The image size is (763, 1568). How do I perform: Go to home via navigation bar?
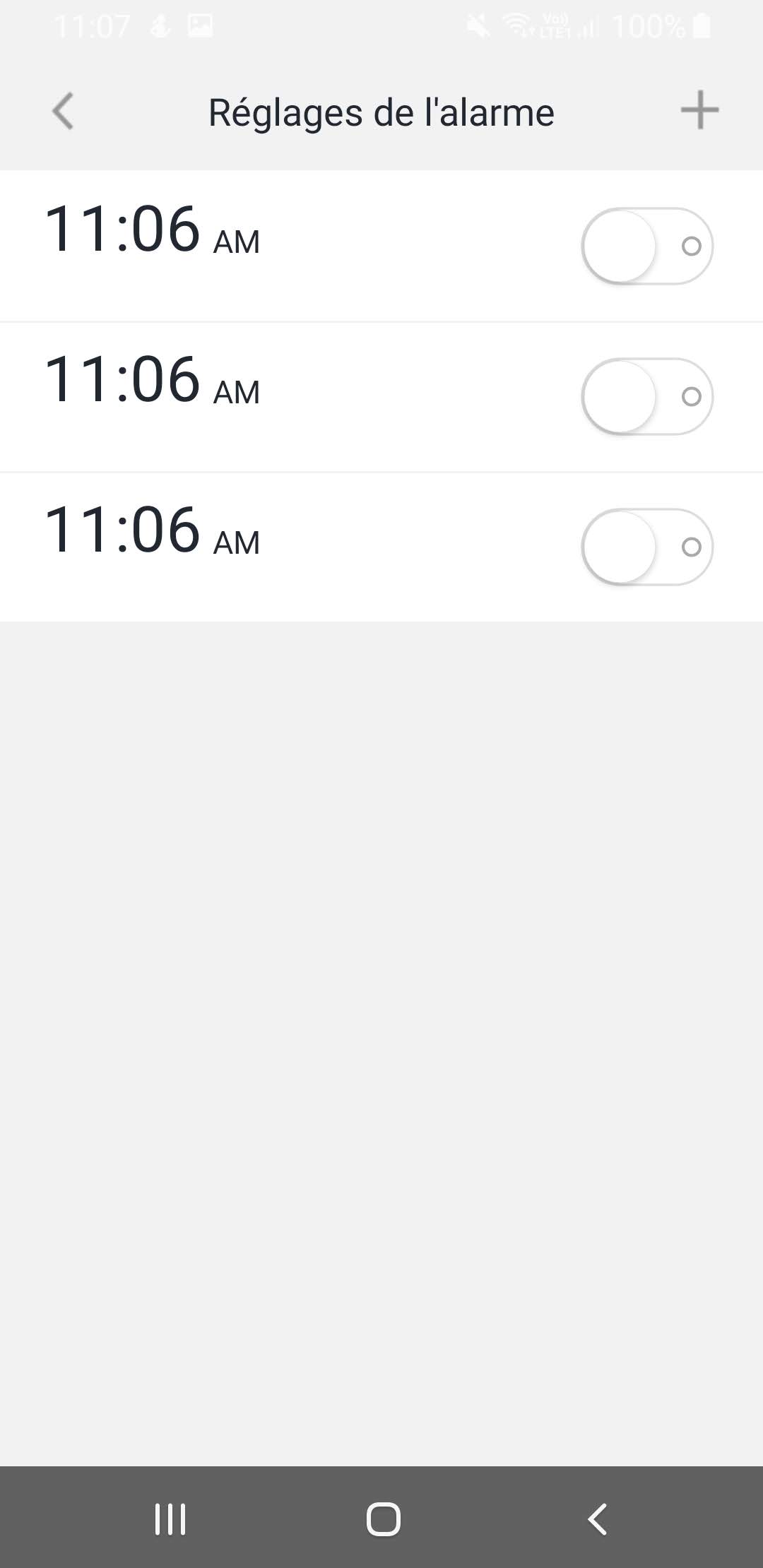coord(383,1519)
